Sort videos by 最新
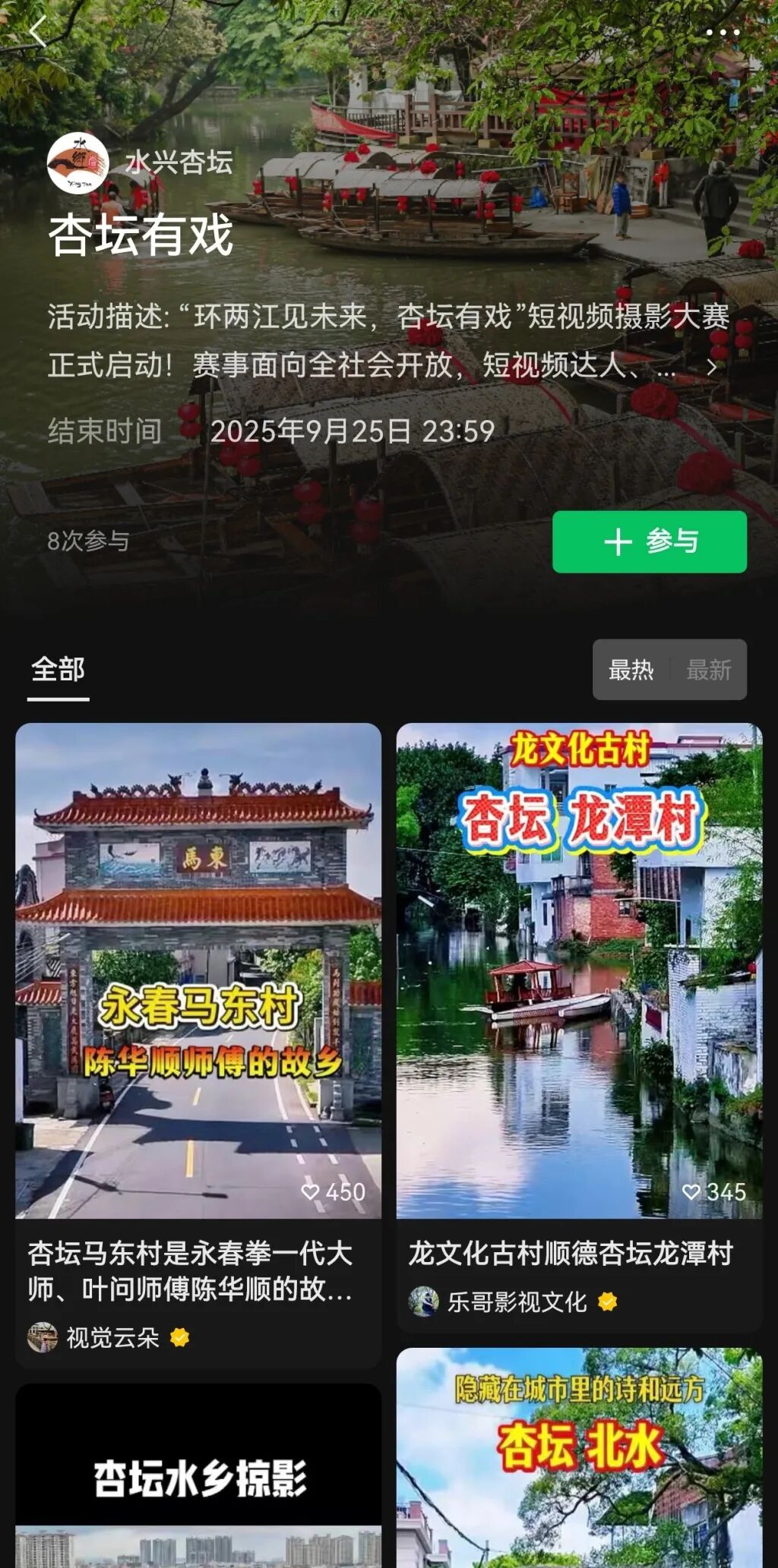 pos(708,670)
